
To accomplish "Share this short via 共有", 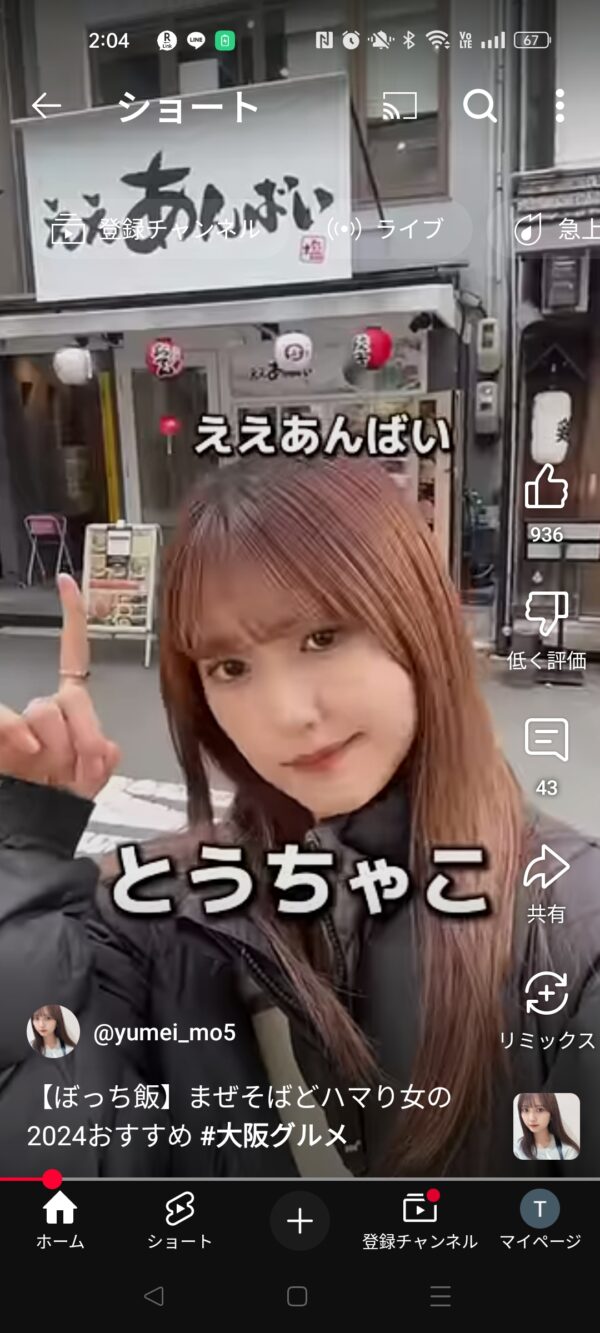I will point(546,868).
